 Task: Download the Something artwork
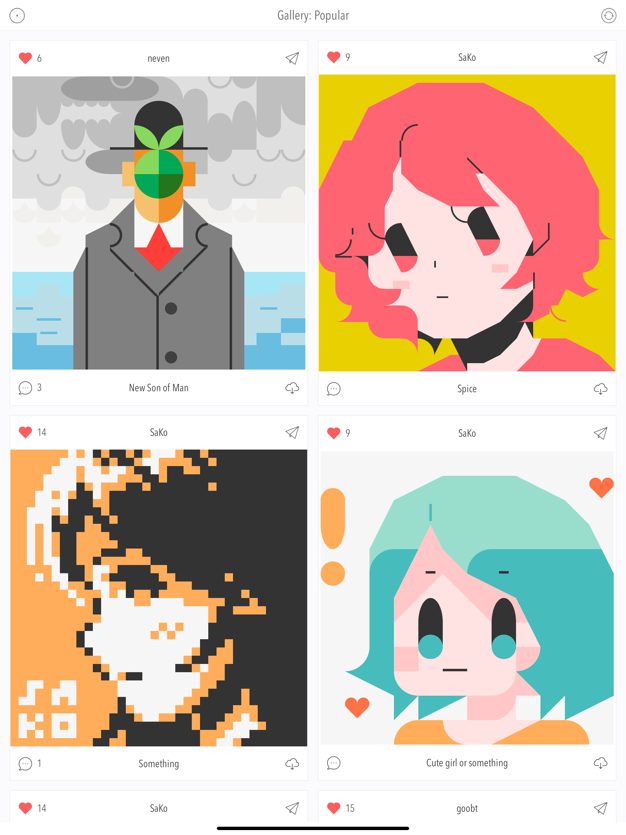[x=292, y=763]
